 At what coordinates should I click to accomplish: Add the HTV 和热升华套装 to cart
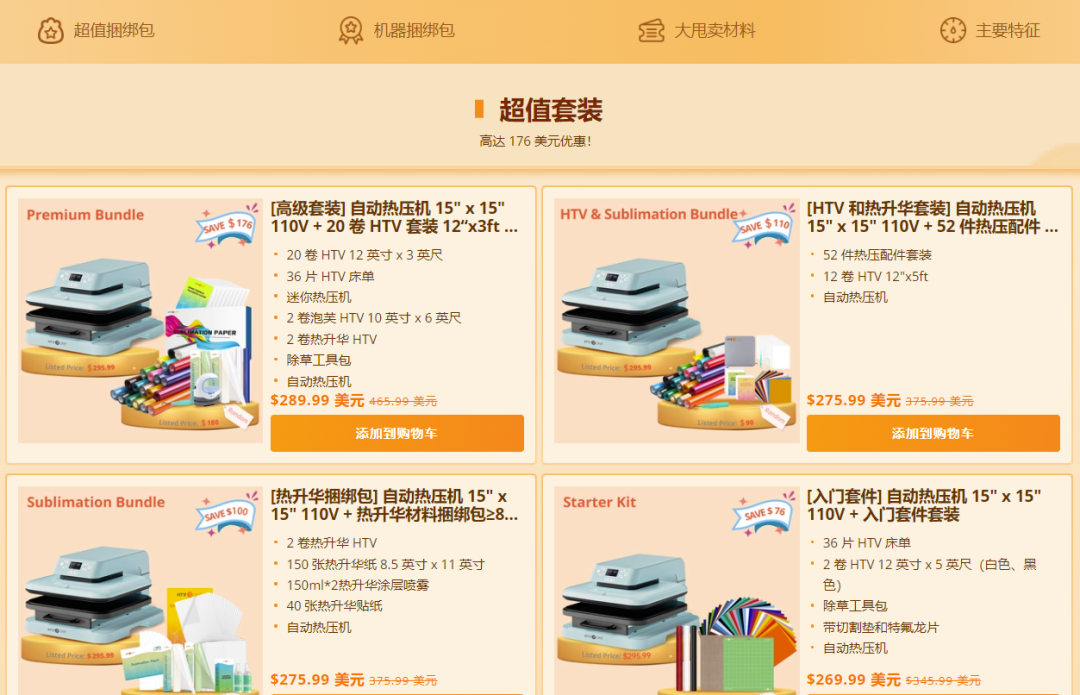(x=933, y=433)
